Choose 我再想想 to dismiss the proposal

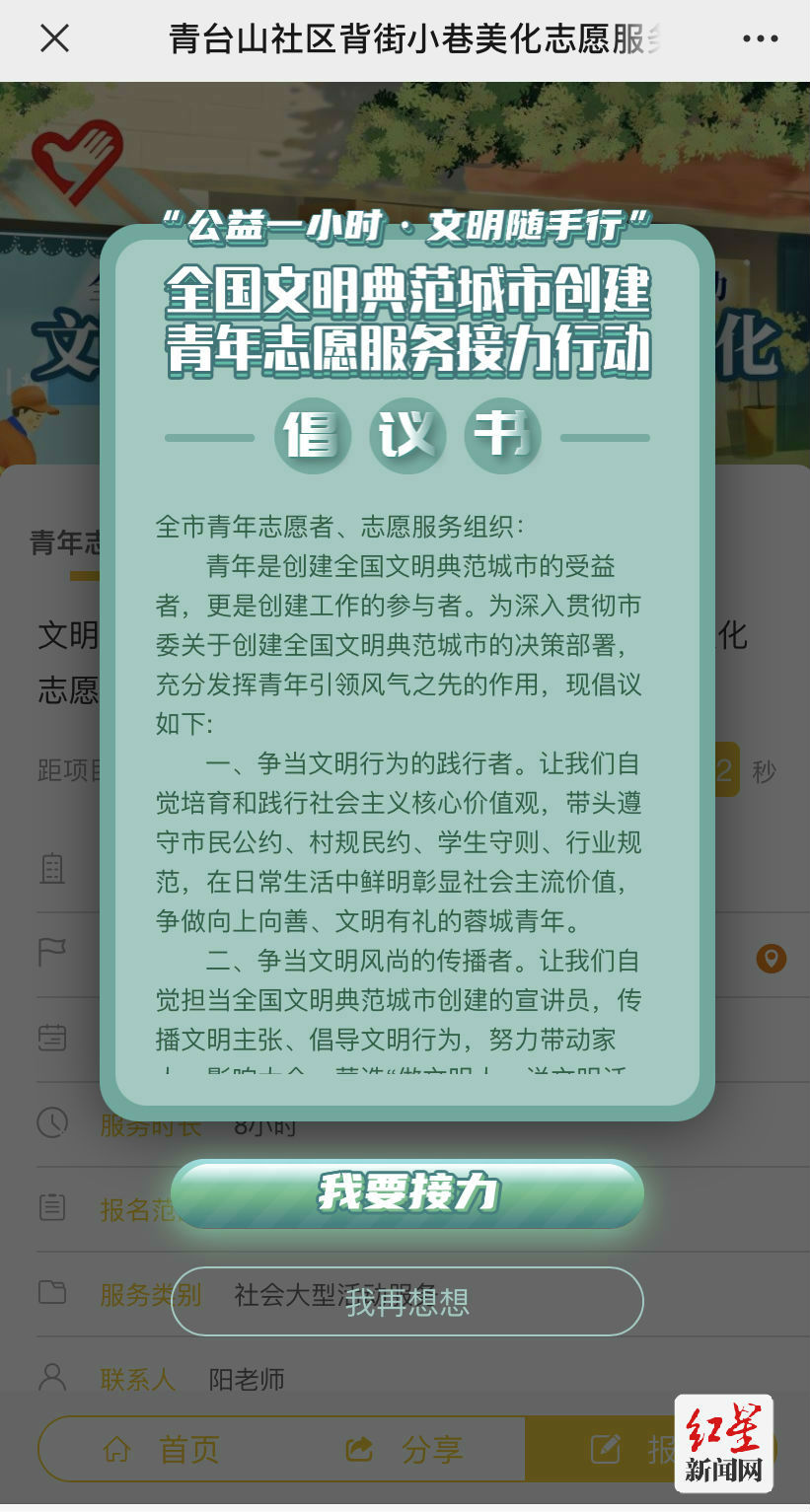click(406, 1301)
